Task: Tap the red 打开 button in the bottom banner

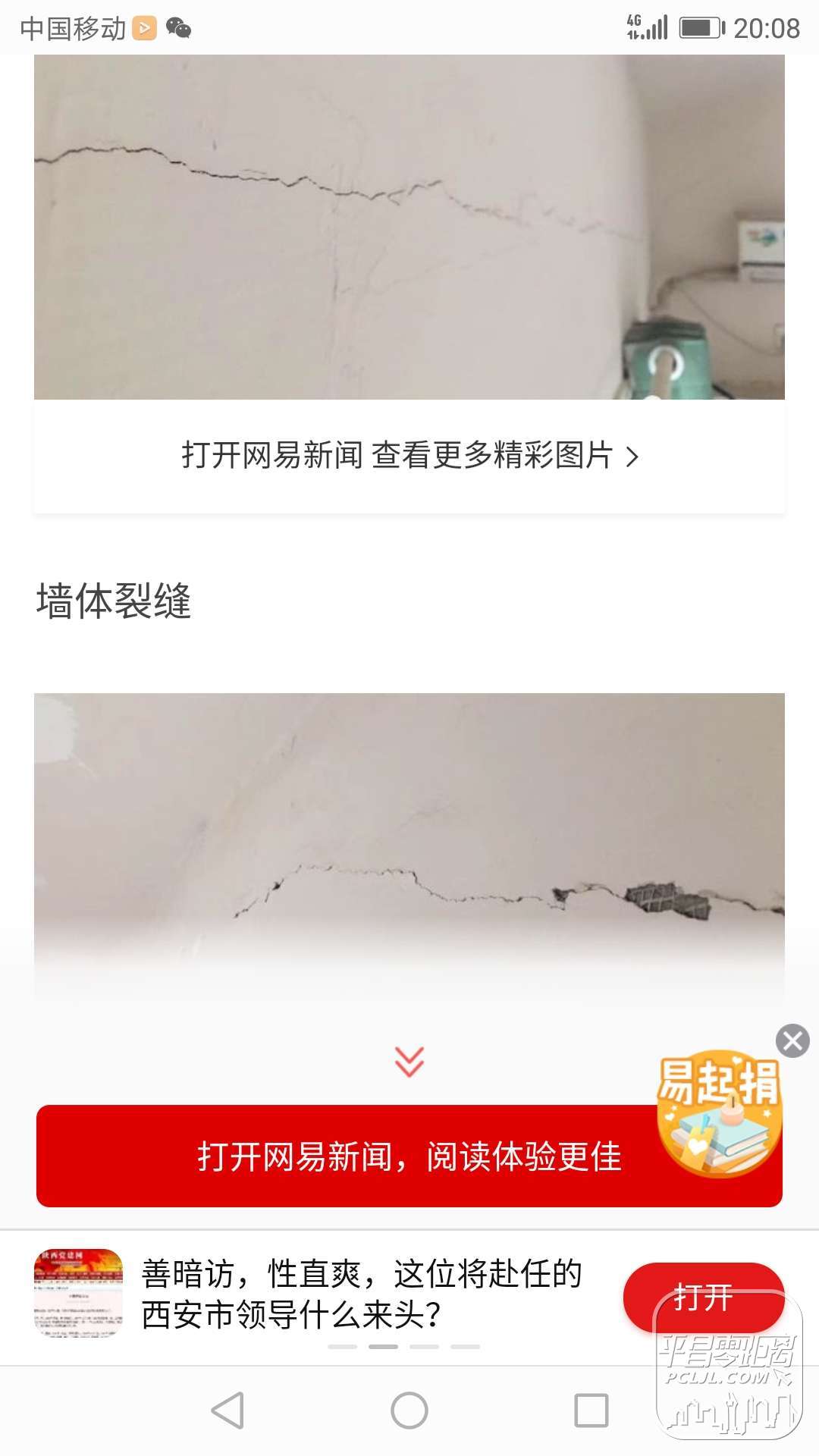Action: point(702,1297)
